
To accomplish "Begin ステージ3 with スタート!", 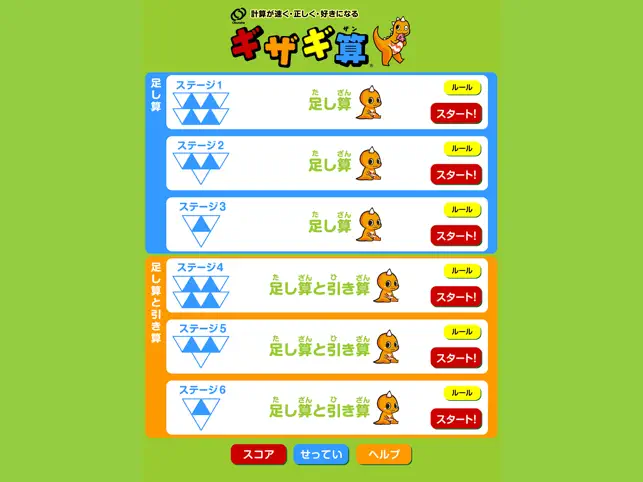I will 456,235.
